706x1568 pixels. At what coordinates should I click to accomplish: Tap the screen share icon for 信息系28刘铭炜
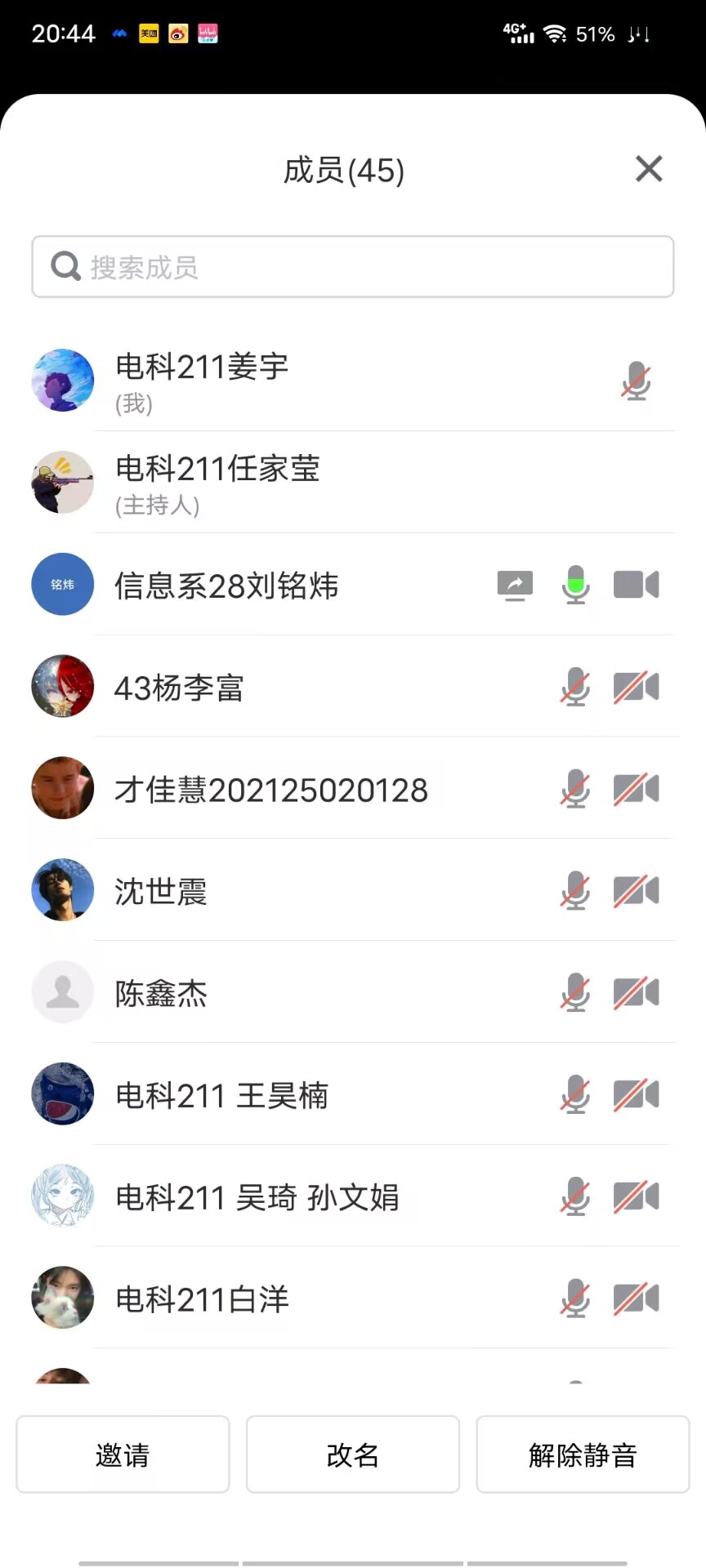515,586
